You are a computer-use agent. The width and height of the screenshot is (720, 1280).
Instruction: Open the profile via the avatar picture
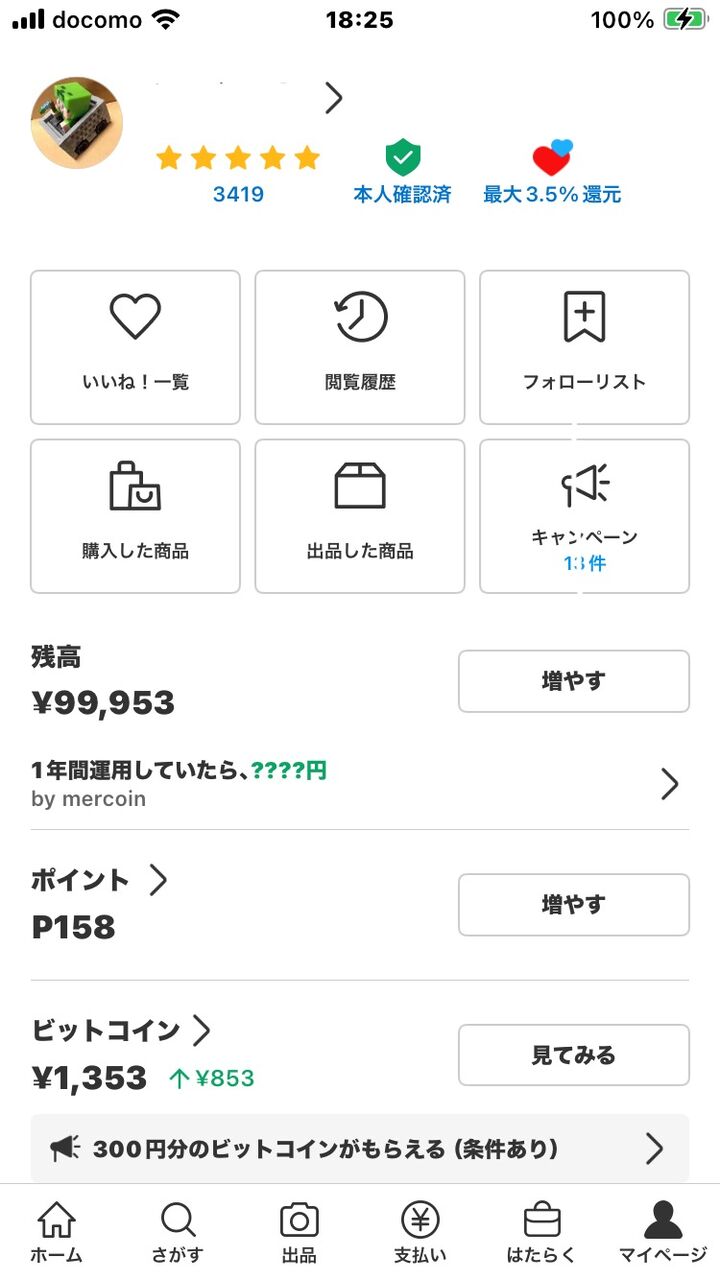[78, 123]
